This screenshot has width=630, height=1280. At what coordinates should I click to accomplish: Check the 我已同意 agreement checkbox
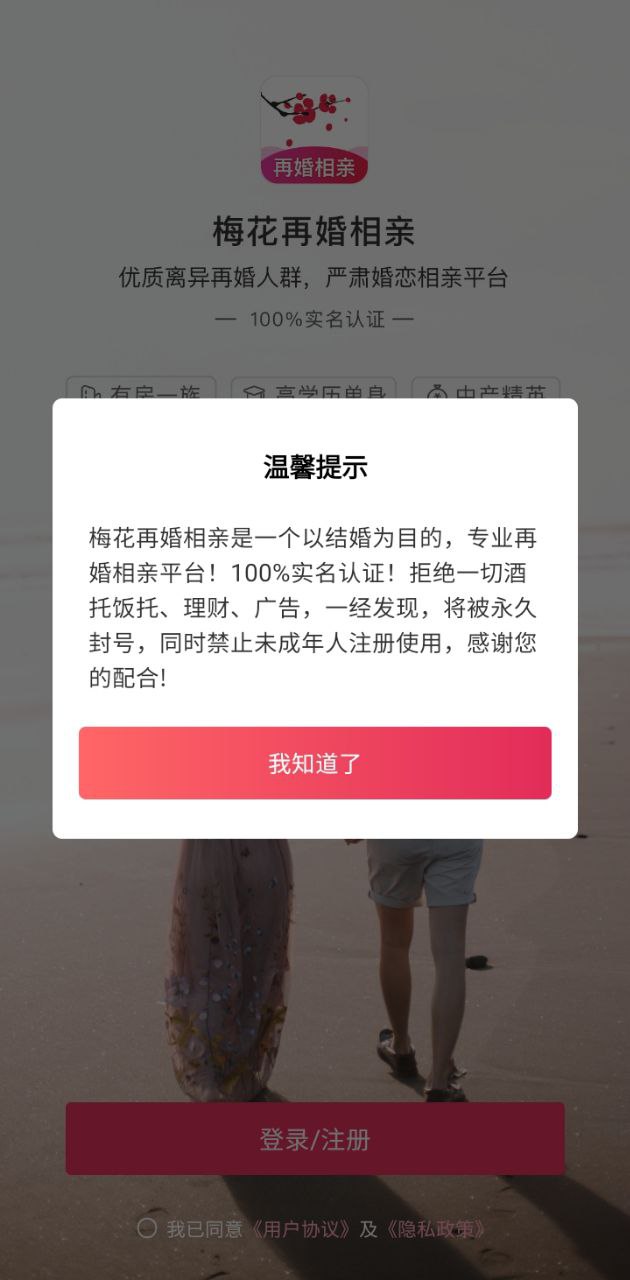click(x=147, y=1228)
